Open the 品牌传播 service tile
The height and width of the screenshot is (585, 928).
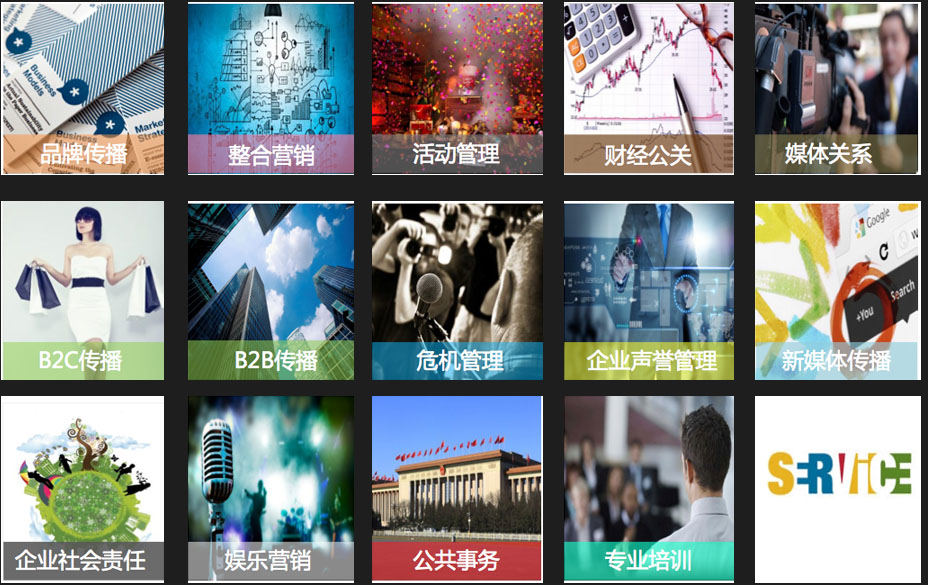tap(82, 89)
